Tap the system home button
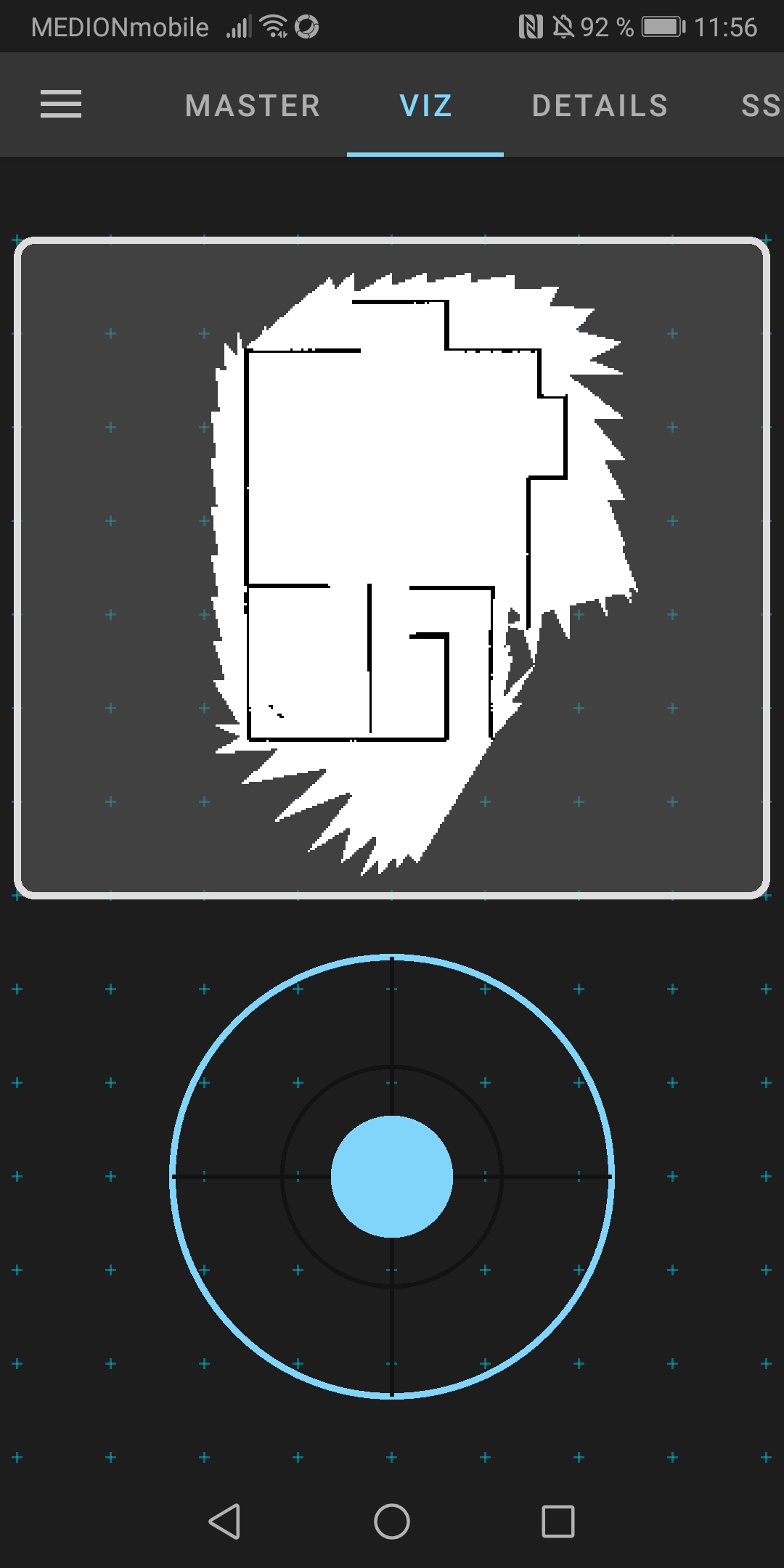784x1568 pixels. [392, 1521]
